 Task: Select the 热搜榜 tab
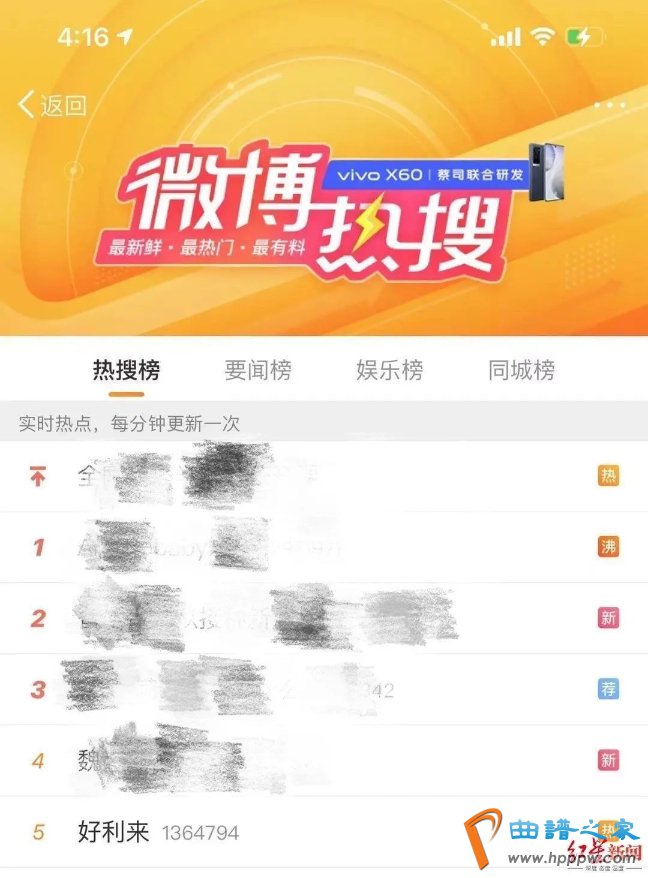click(126, 371)
